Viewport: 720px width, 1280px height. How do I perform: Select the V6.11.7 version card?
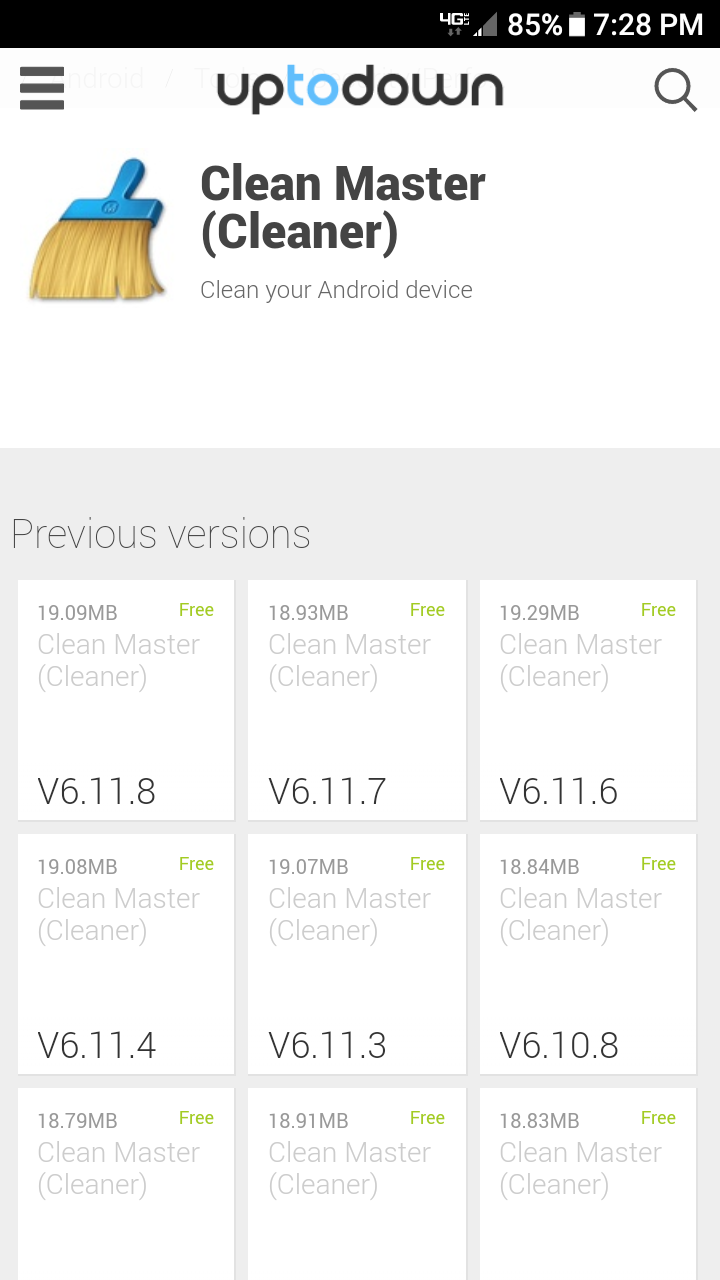point(357,700)
